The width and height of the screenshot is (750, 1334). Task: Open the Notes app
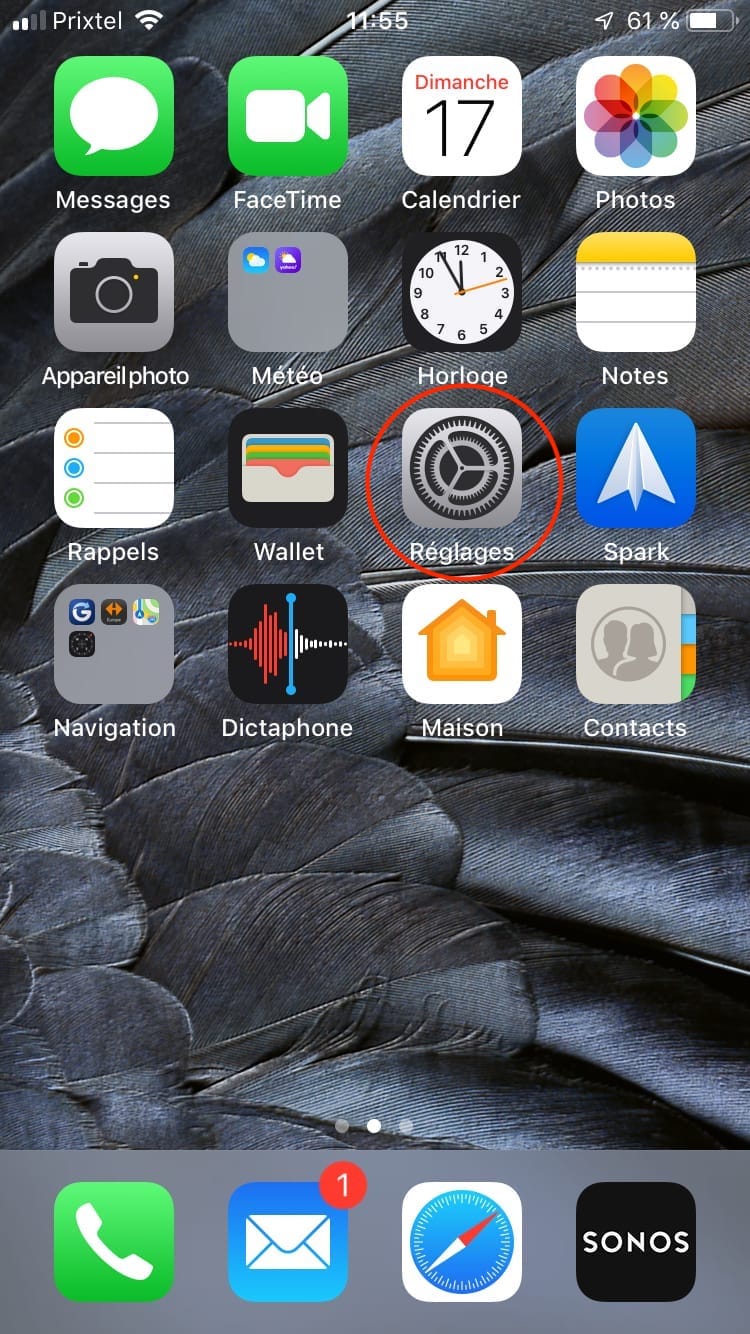tap(635, 292)
